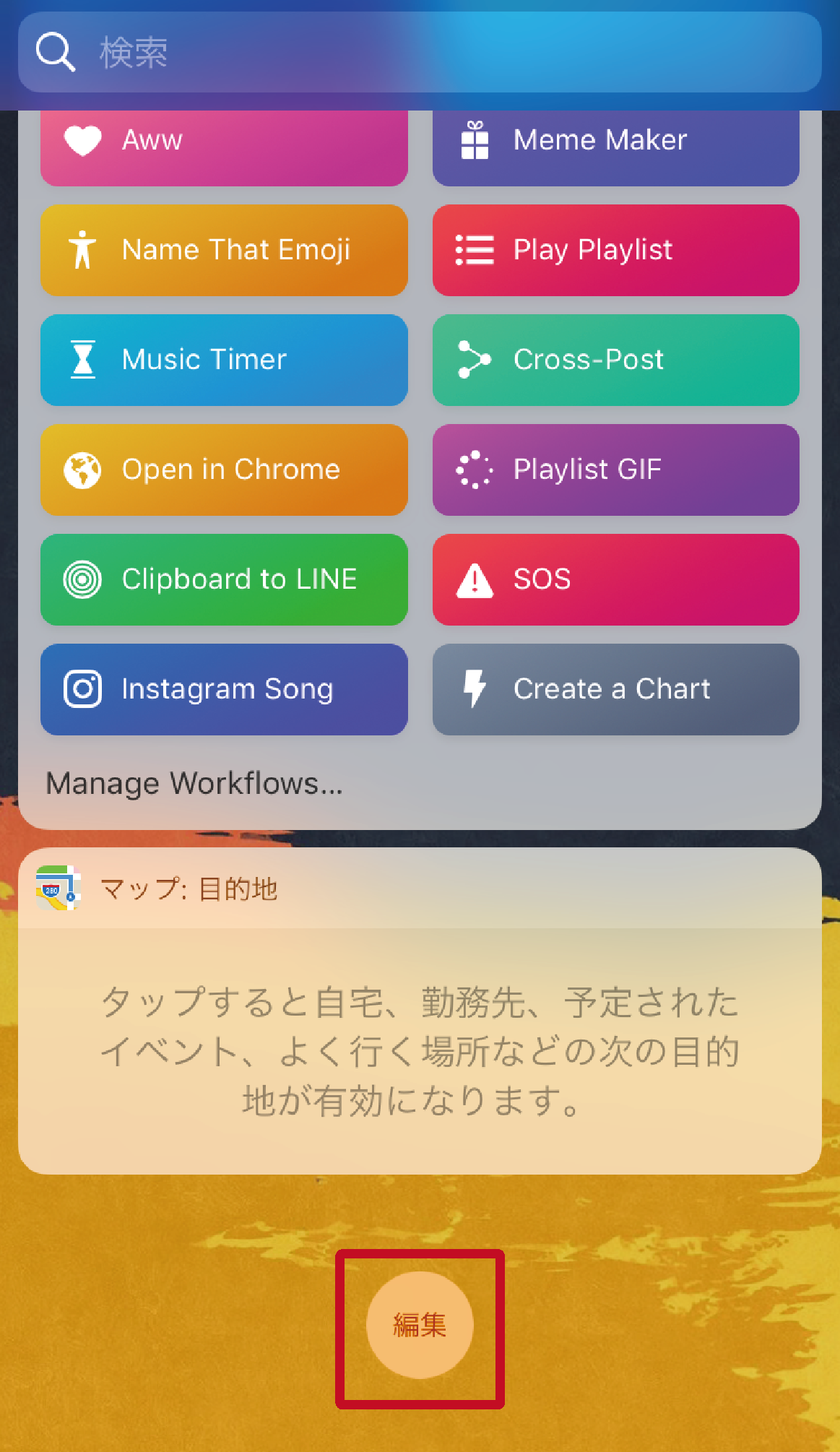Tap the 編集 edit button
The image size is (840, 1452).
(420, 1326)
